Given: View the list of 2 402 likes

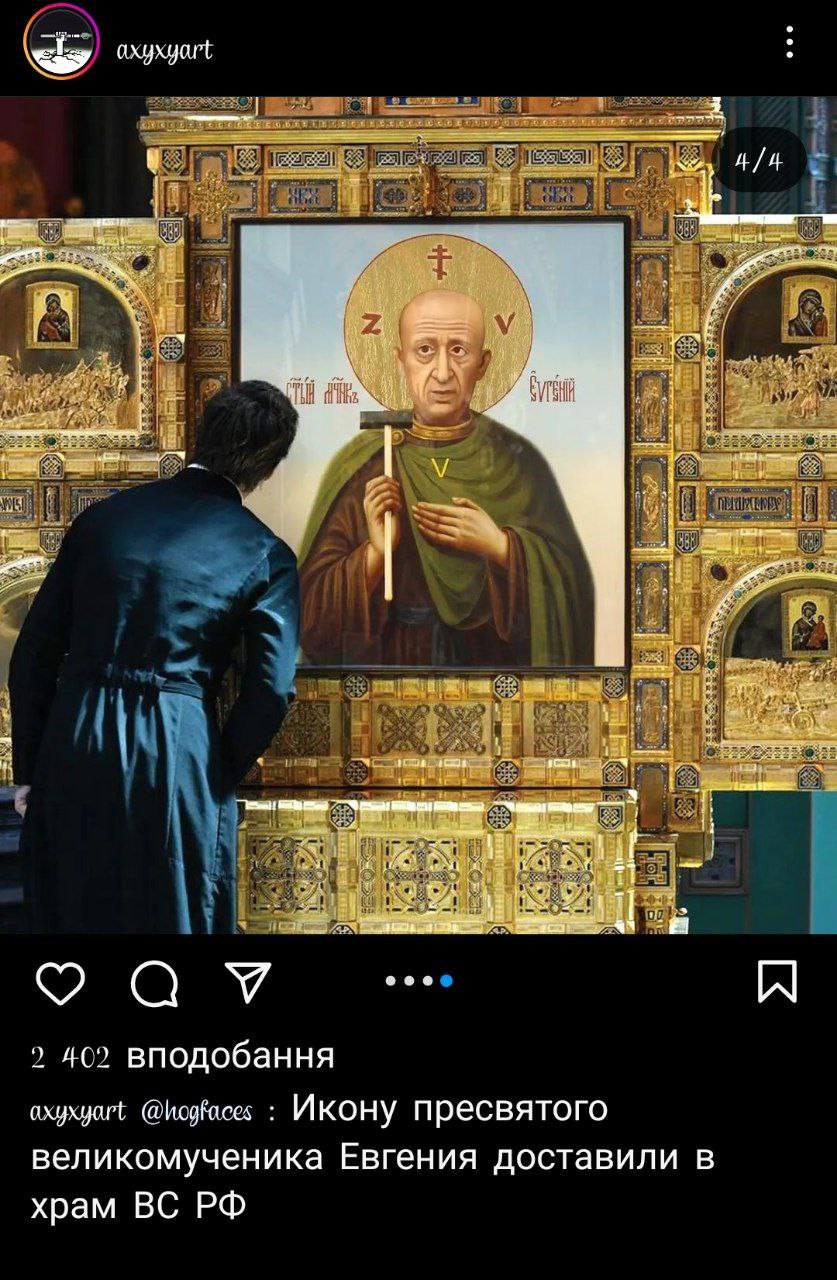Looking at the screenshot, I should coord(183,1056).
